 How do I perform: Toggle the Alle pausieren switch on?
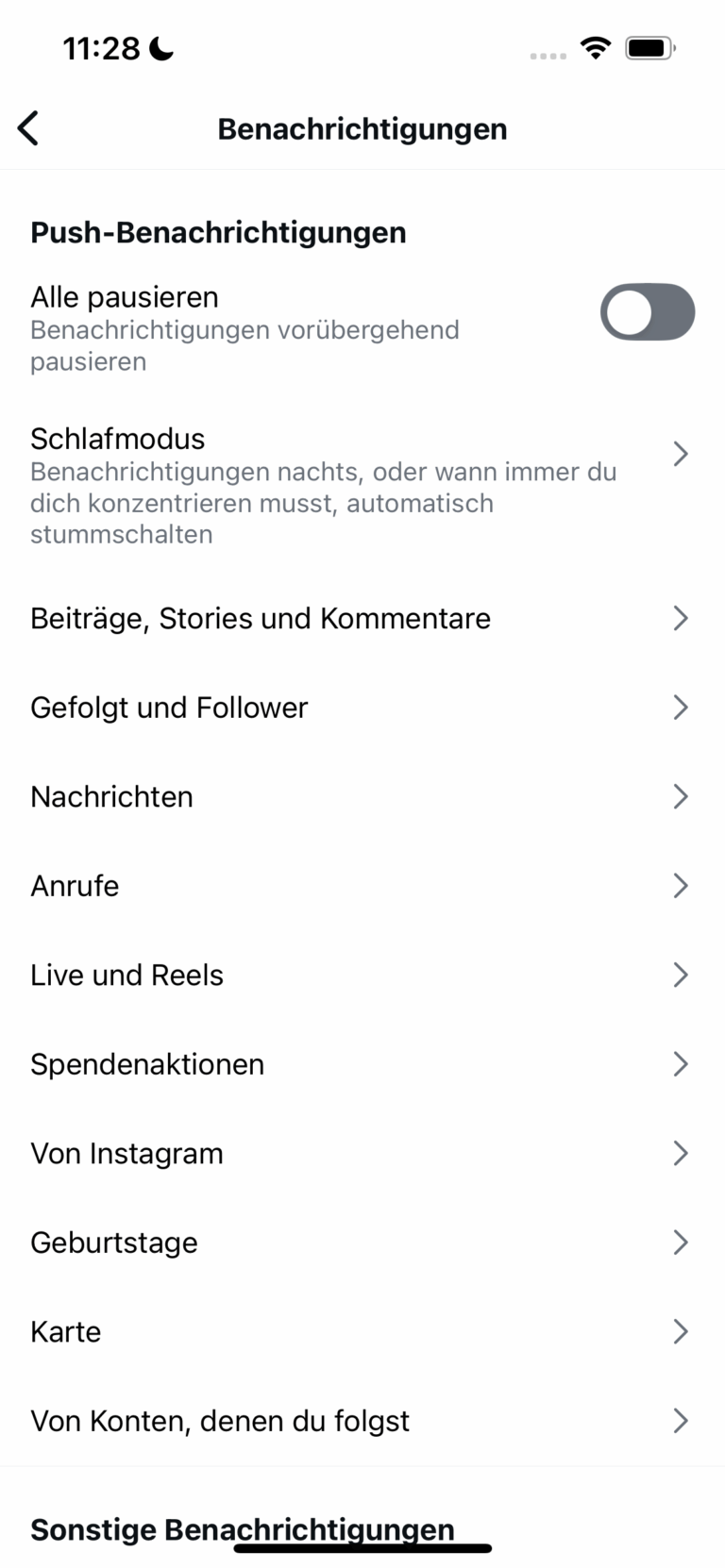pyautogui.click(x=648, y=311)
